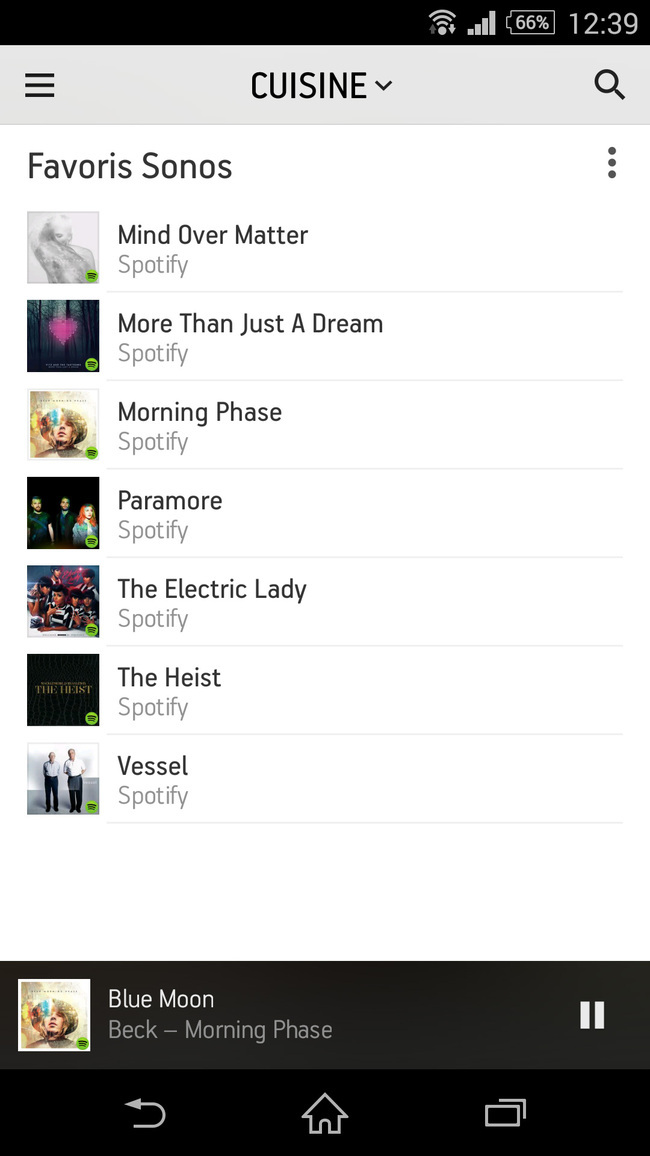650x1156 pixels.
Task: Go back with the system back button
Action: [x=145, y=1113]
